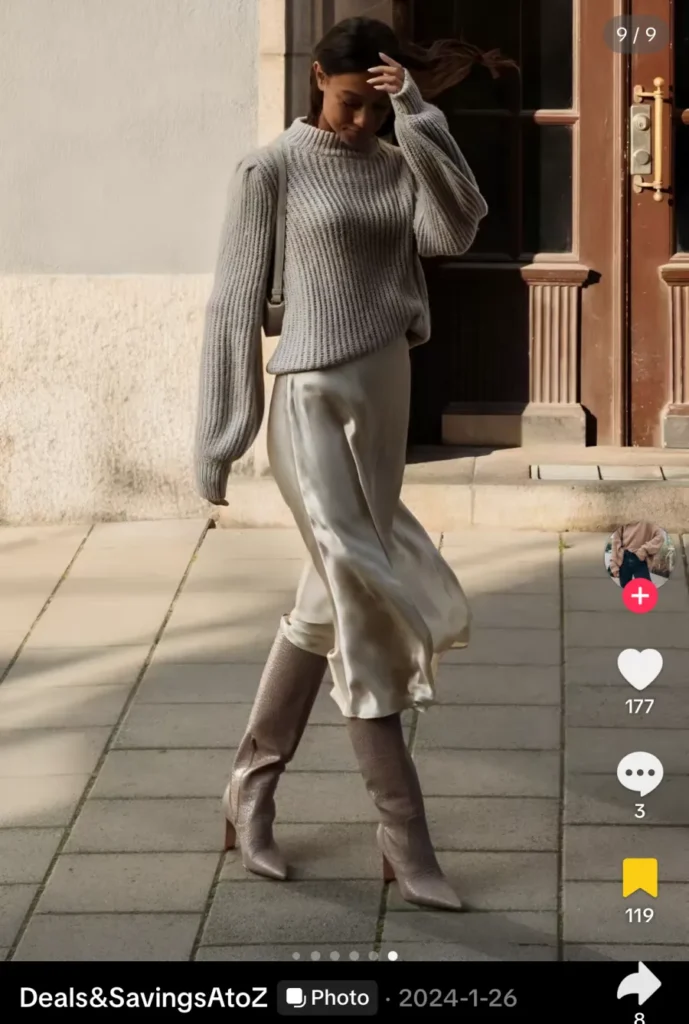Open the Deals&SavingsAtoZ profile name
689x1024 pixels.
tap(144, 997)
